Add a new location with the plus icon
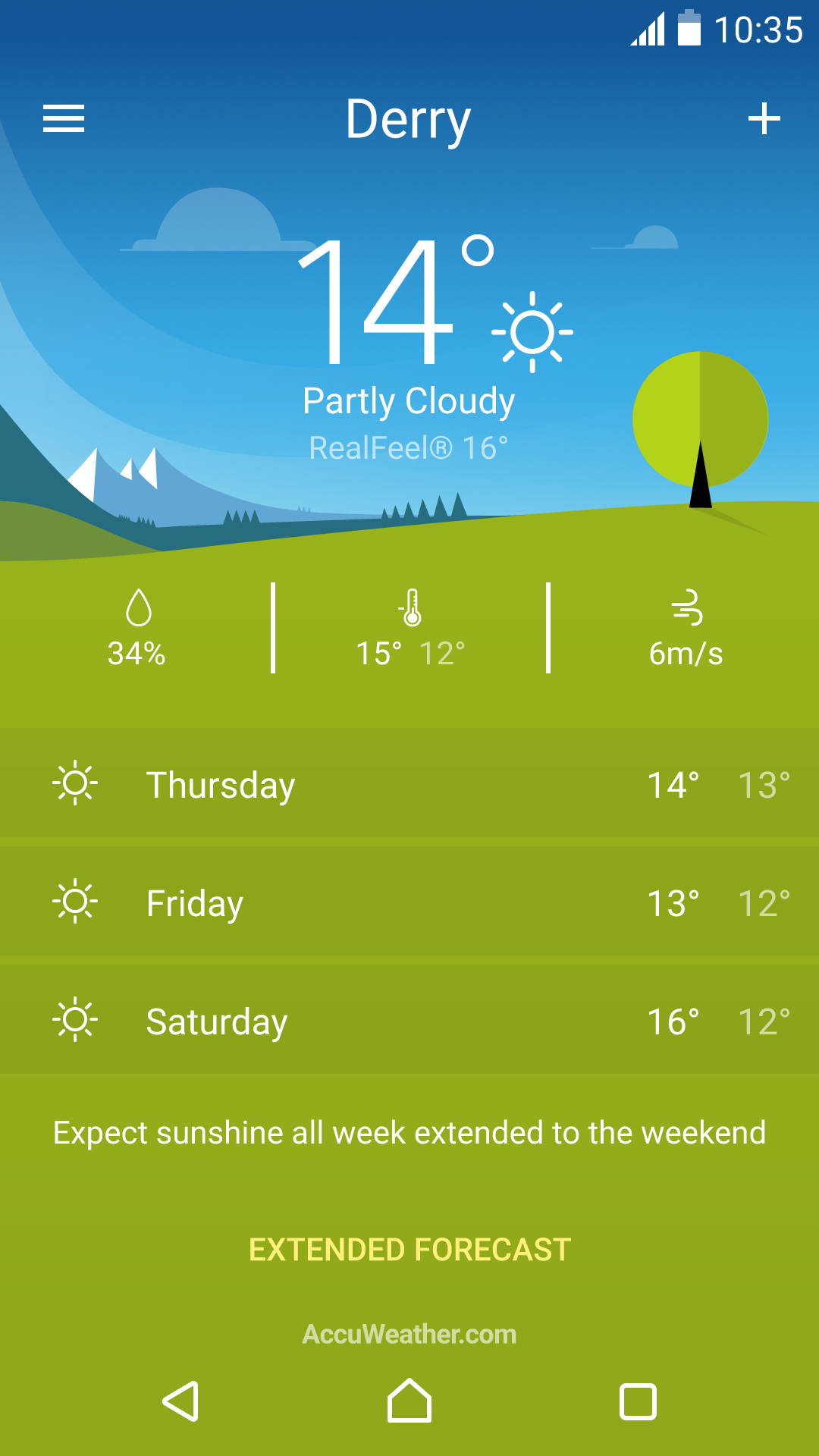This screenshot has height=1456, width=819. pyautogui.click(x=764, y=118)
